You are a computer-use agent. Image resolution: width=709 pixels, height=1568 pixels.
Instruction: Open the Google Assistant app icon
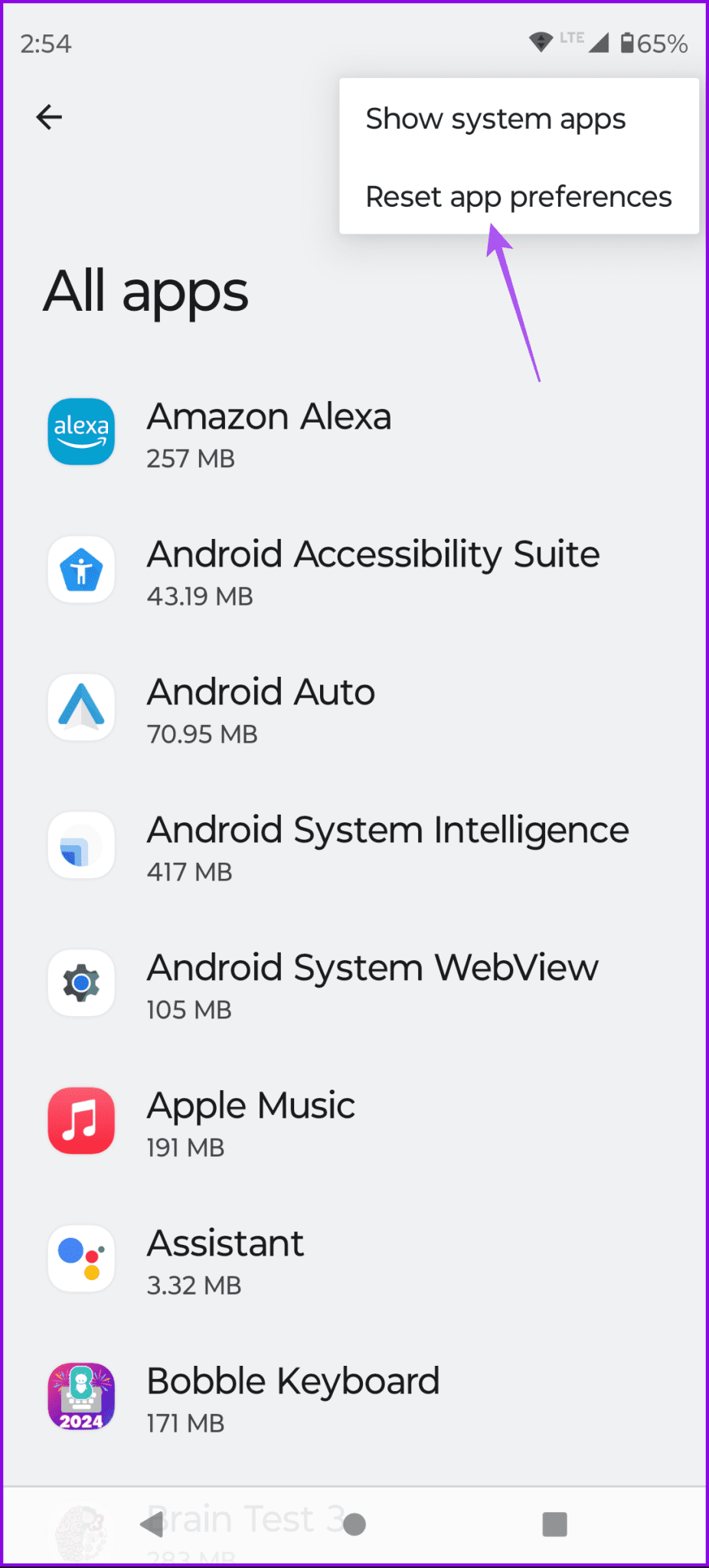point(81,1259)
